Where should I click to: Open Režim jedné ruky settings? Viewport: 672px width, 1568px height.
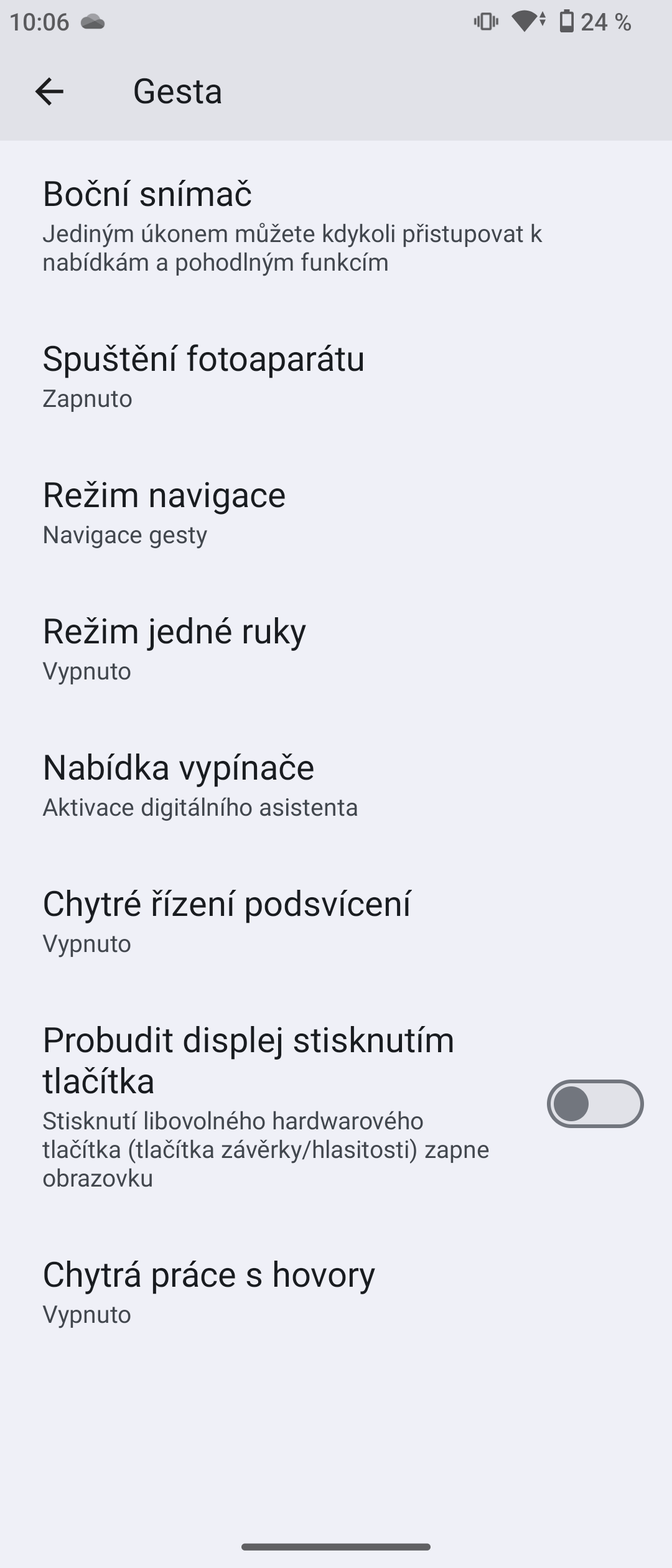pyautogui.click(x=249, y=647)
